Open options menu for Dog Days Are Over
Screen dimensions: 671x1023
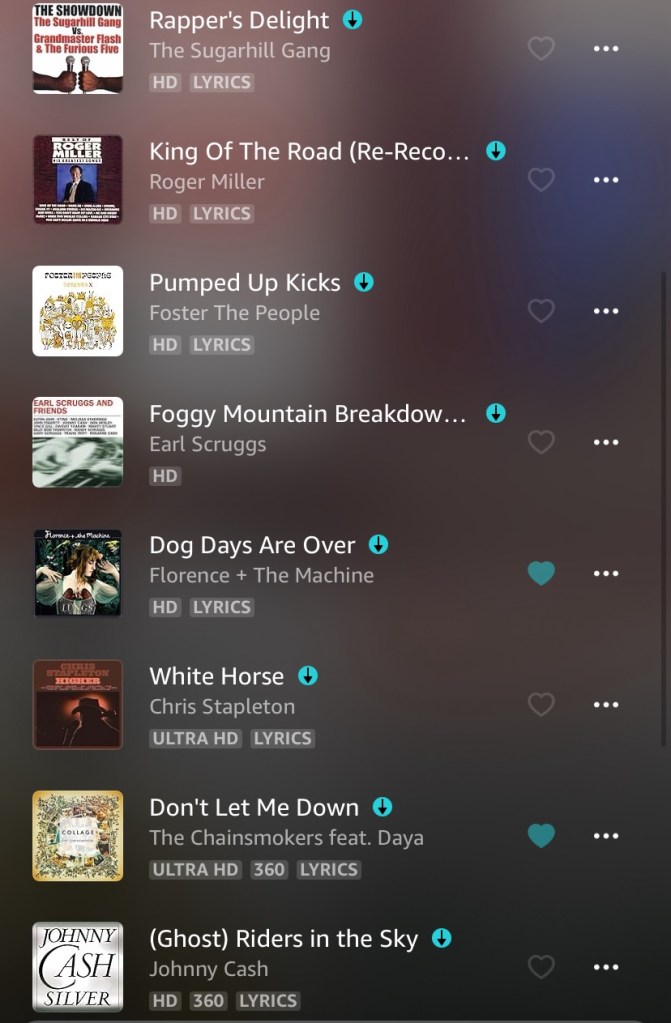tap(606, 573)
